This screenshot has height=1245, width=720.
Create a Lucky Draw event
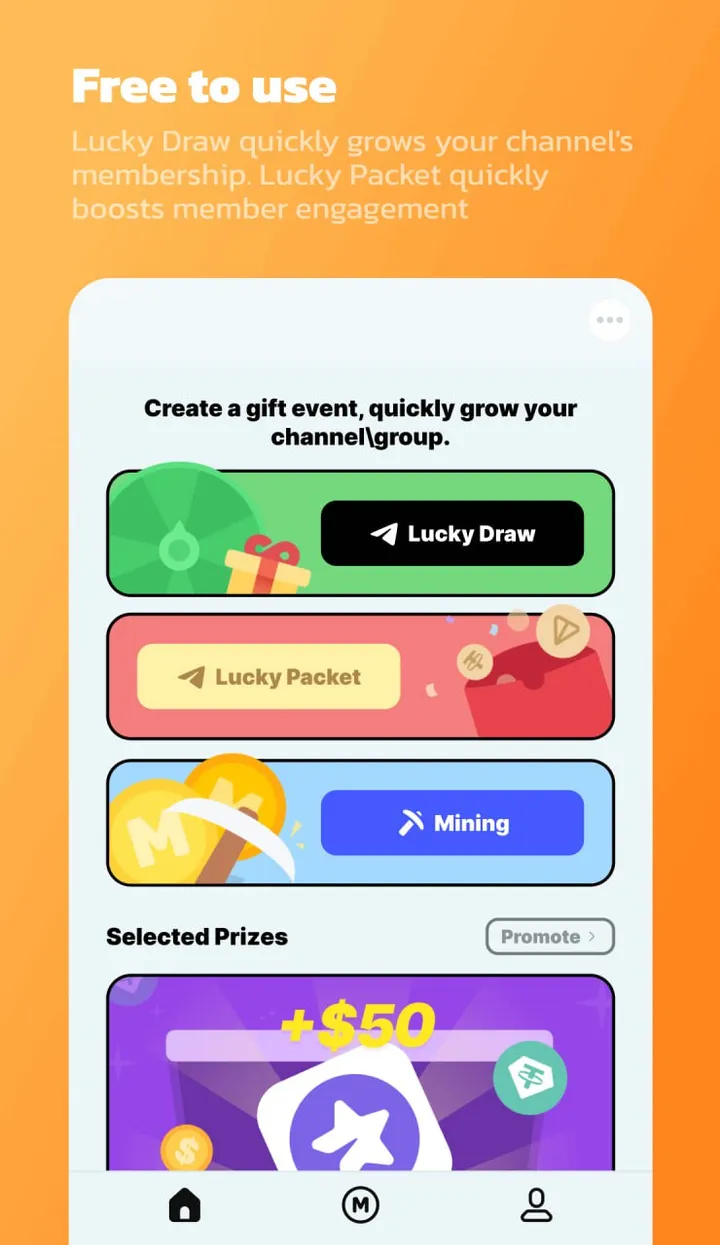452,533
